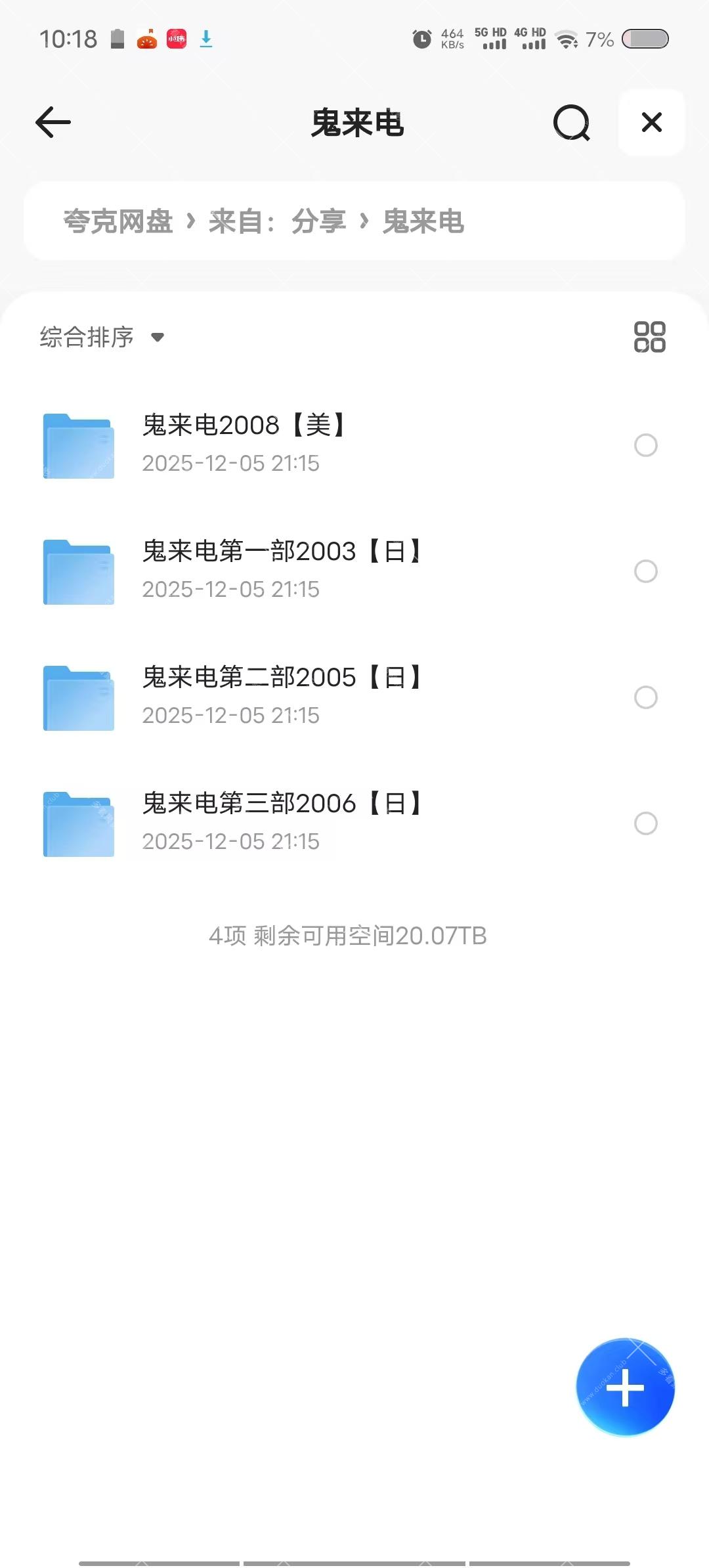
Task: Select the circle next to 鬼来电第三部2006【日】
Action: point(645,824)
